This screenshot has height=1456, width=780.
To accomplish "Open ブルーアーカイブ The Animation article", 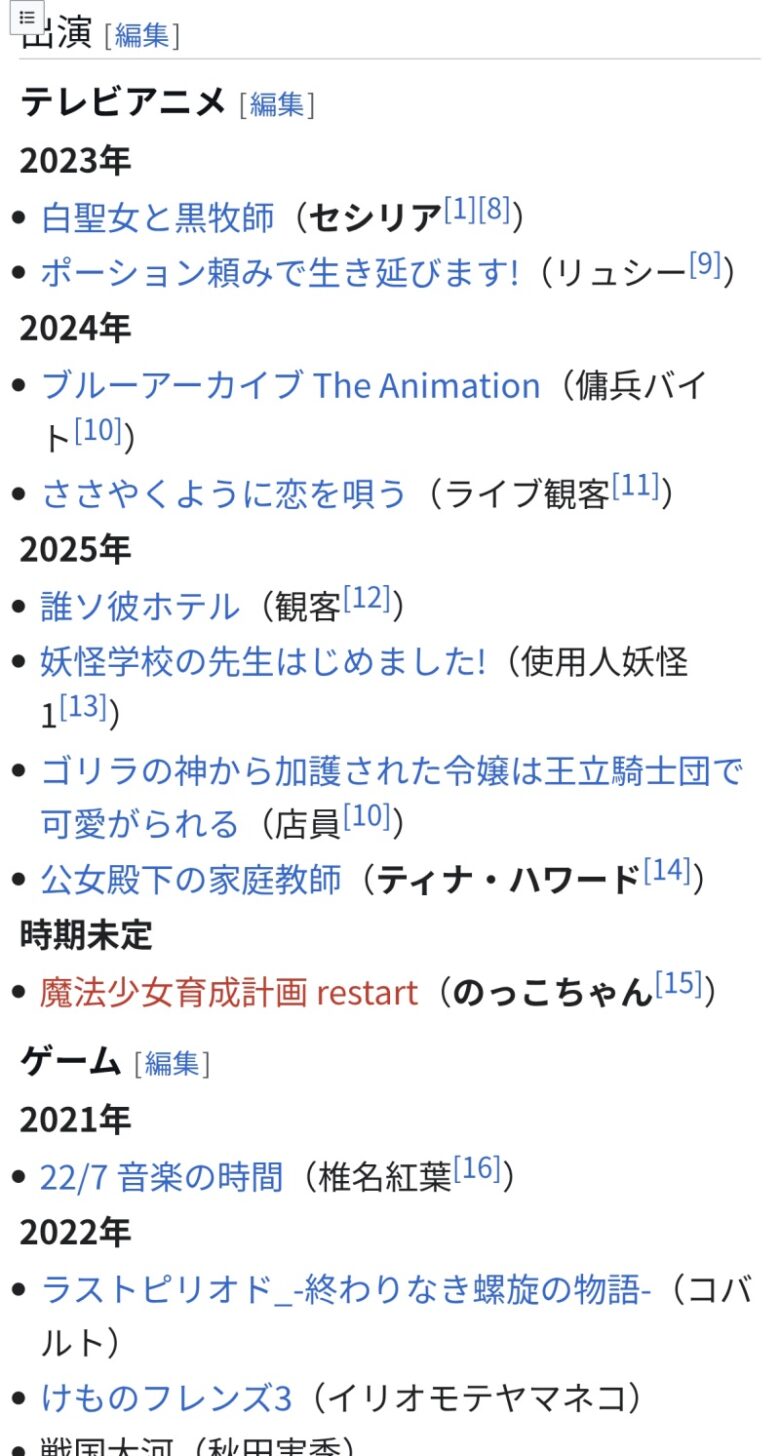I will (290, 386).
